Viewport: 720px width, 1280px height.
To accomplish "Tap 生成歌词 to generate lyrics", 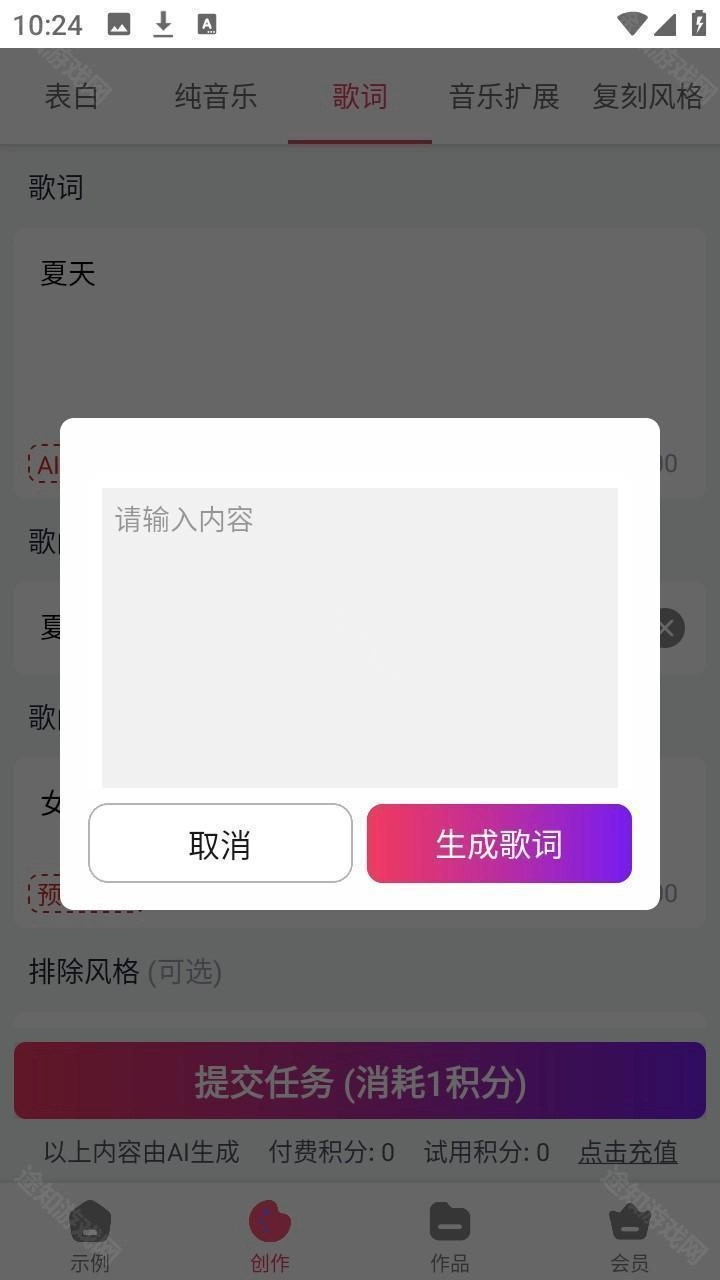I will pos(499,843).
